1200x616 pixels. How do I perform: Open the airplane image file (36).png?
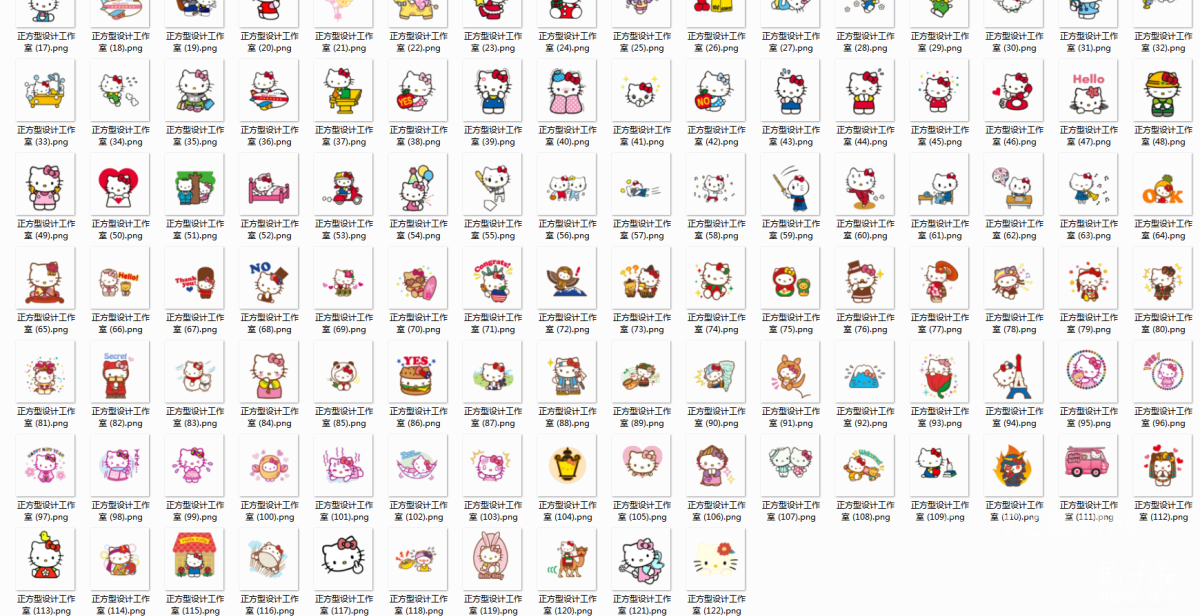(x=267, y=90)
